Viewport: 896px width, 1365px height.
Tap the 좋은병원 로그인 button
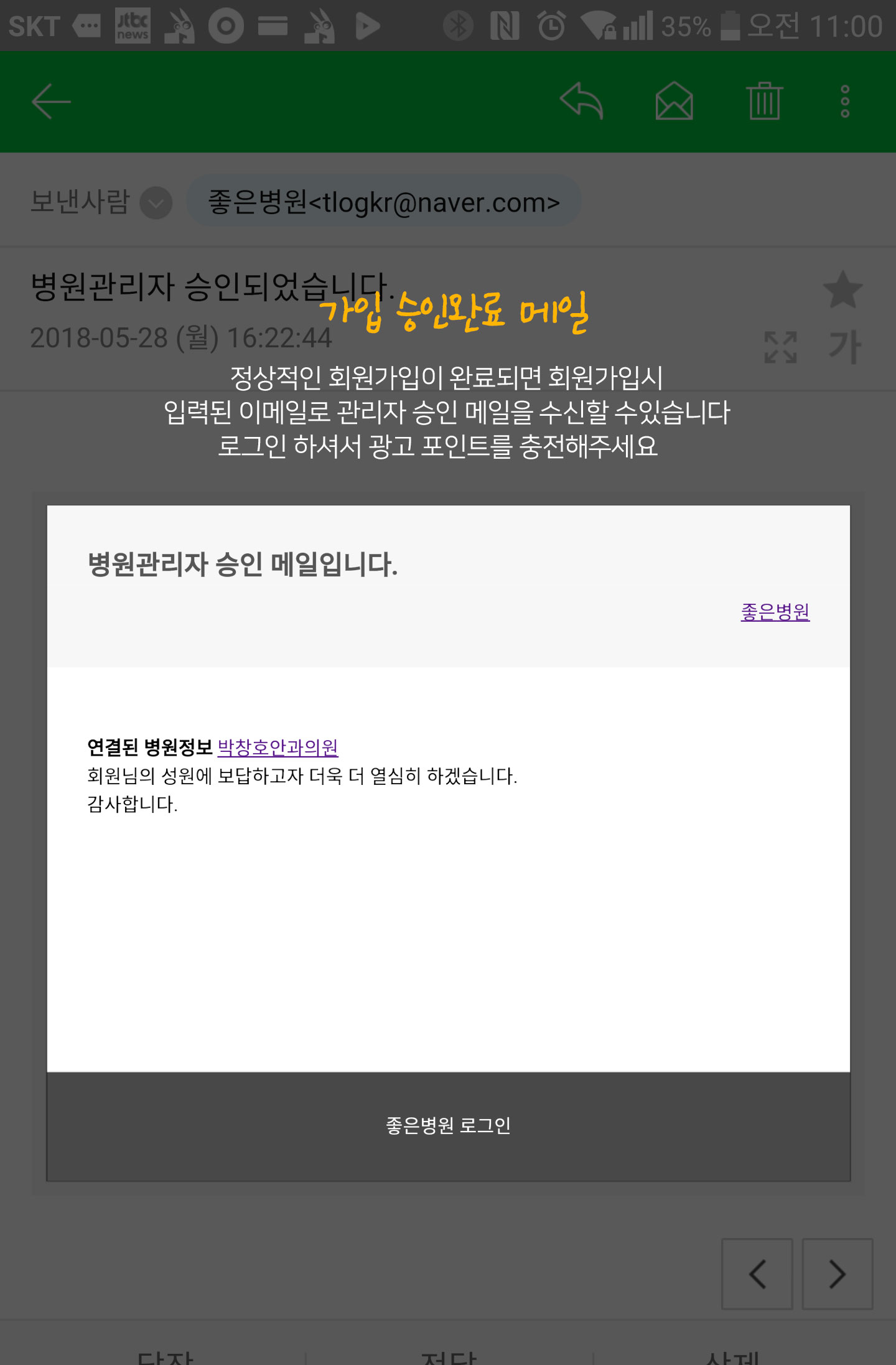click(x=448, y=1126)
